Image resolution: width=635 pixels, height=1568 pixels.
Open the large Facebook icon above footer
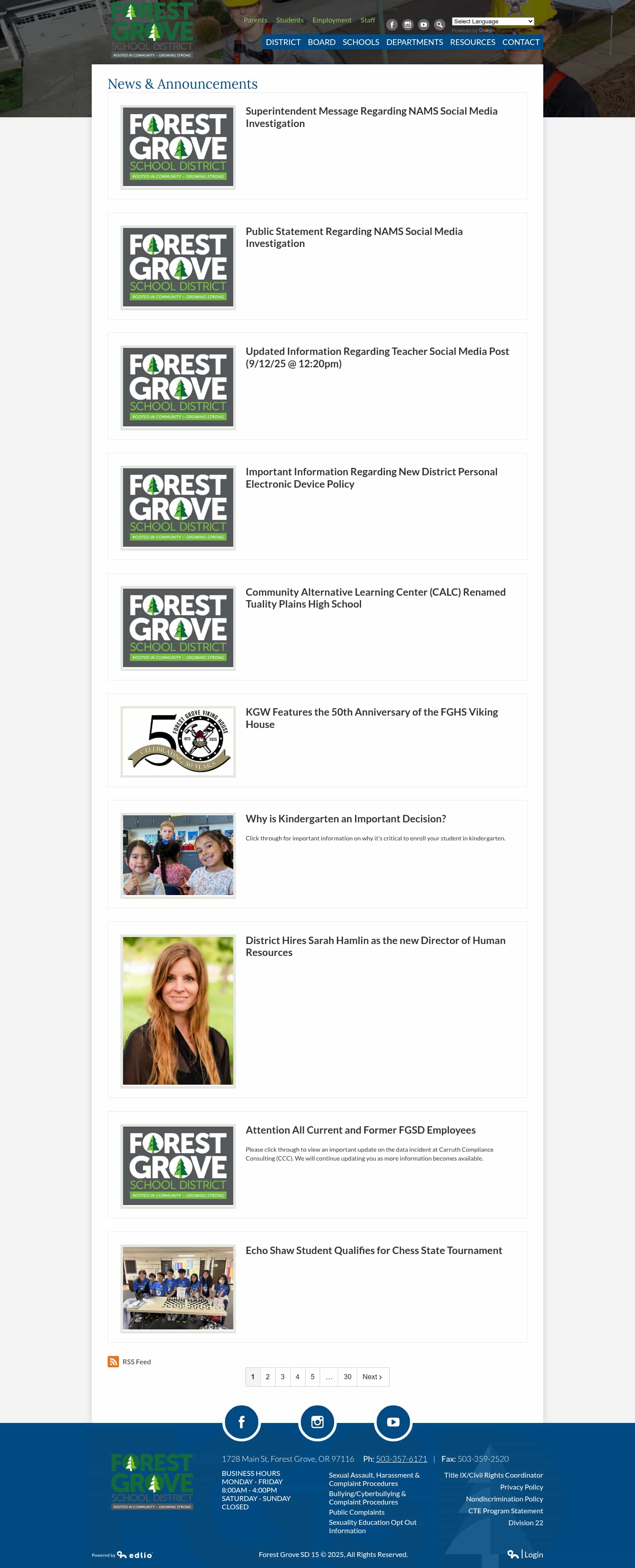click(x=241, y=1422)
